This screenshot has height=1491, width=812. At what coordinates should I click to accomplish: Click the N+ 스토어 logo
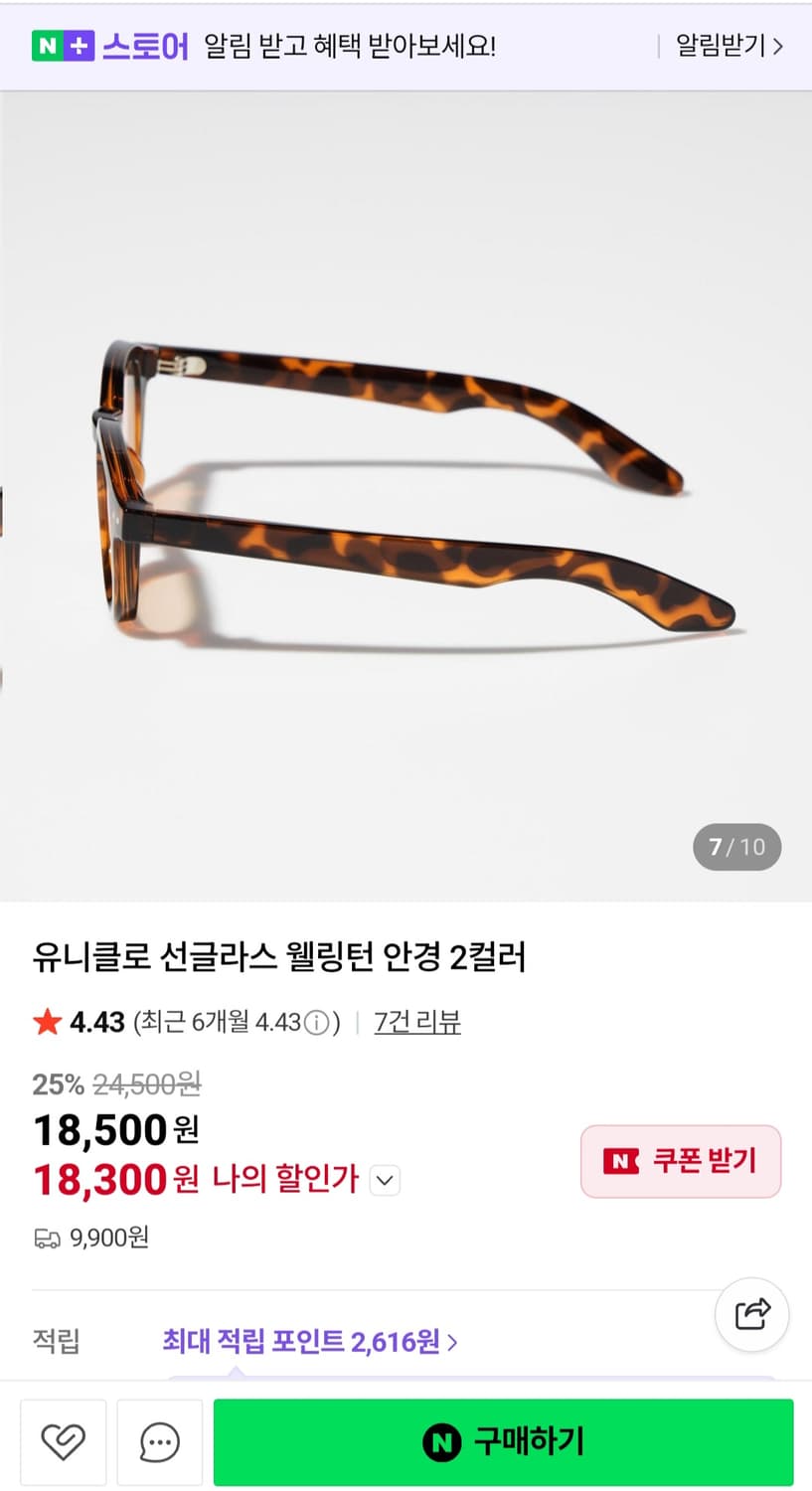109,46
